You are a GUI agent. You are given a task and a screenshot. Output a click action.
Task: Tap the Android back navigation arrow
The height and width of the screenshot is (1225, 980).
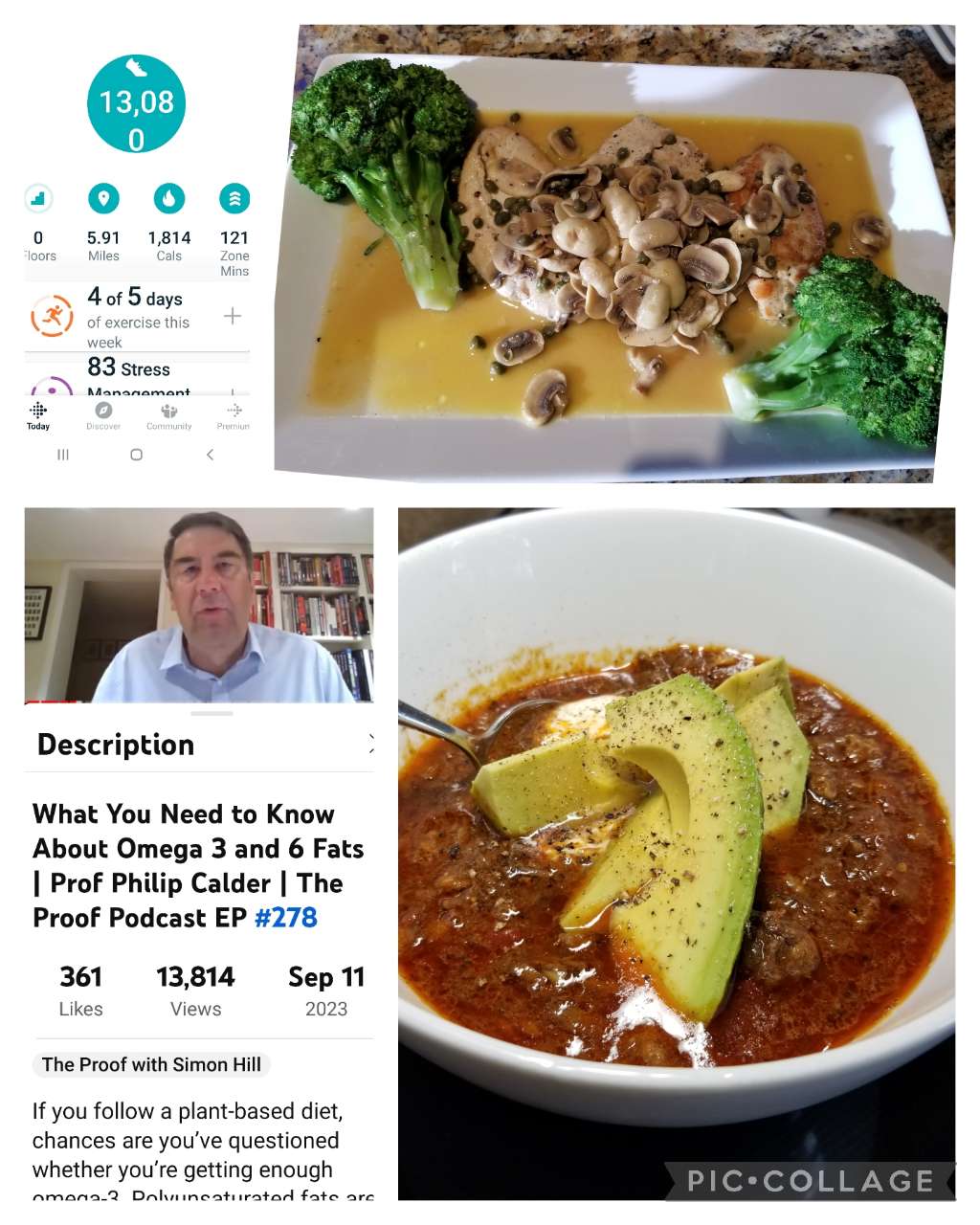click(211, 457)
